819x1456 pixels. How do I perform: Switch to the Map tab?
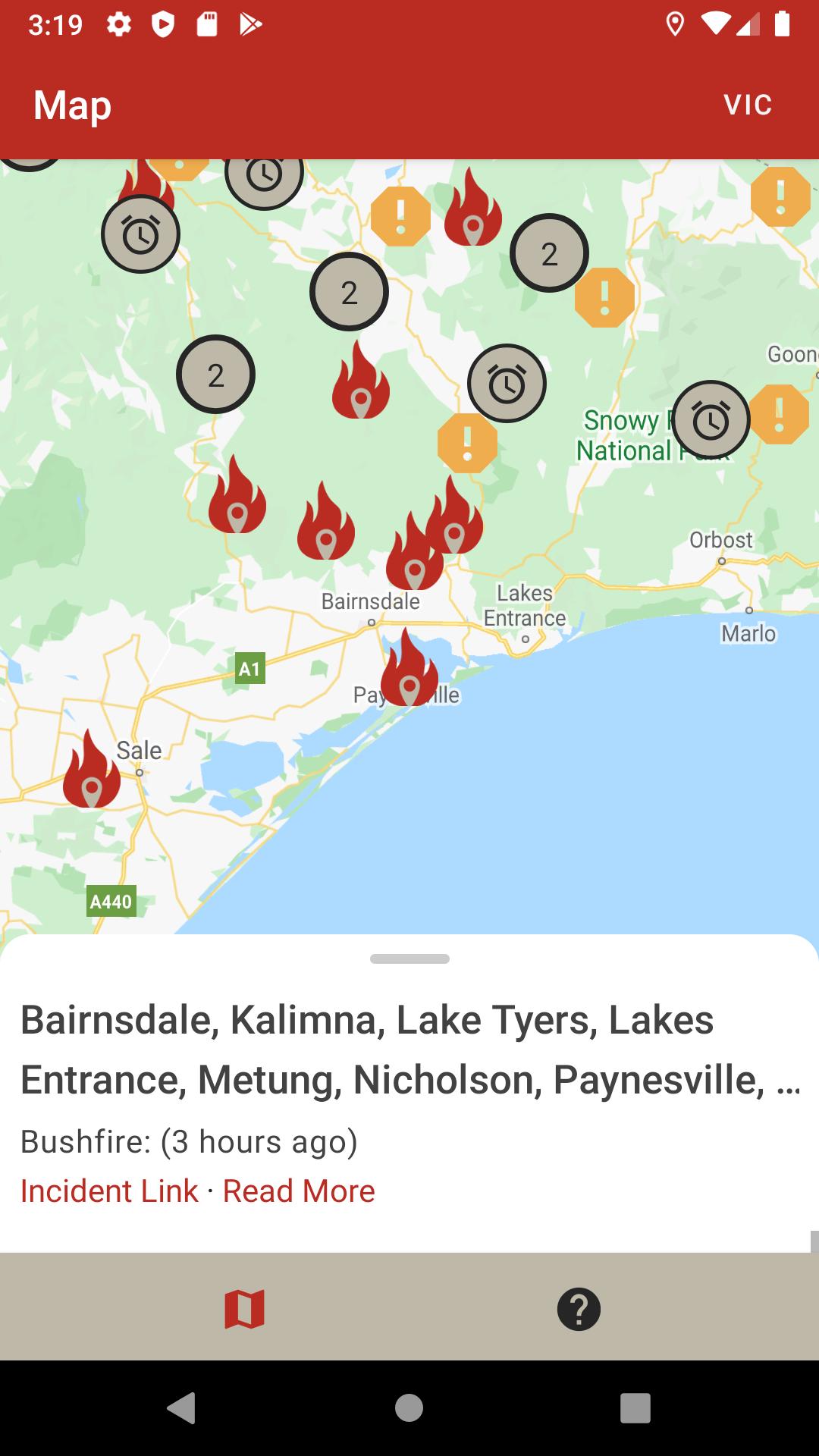click(x=244, y=1309)
